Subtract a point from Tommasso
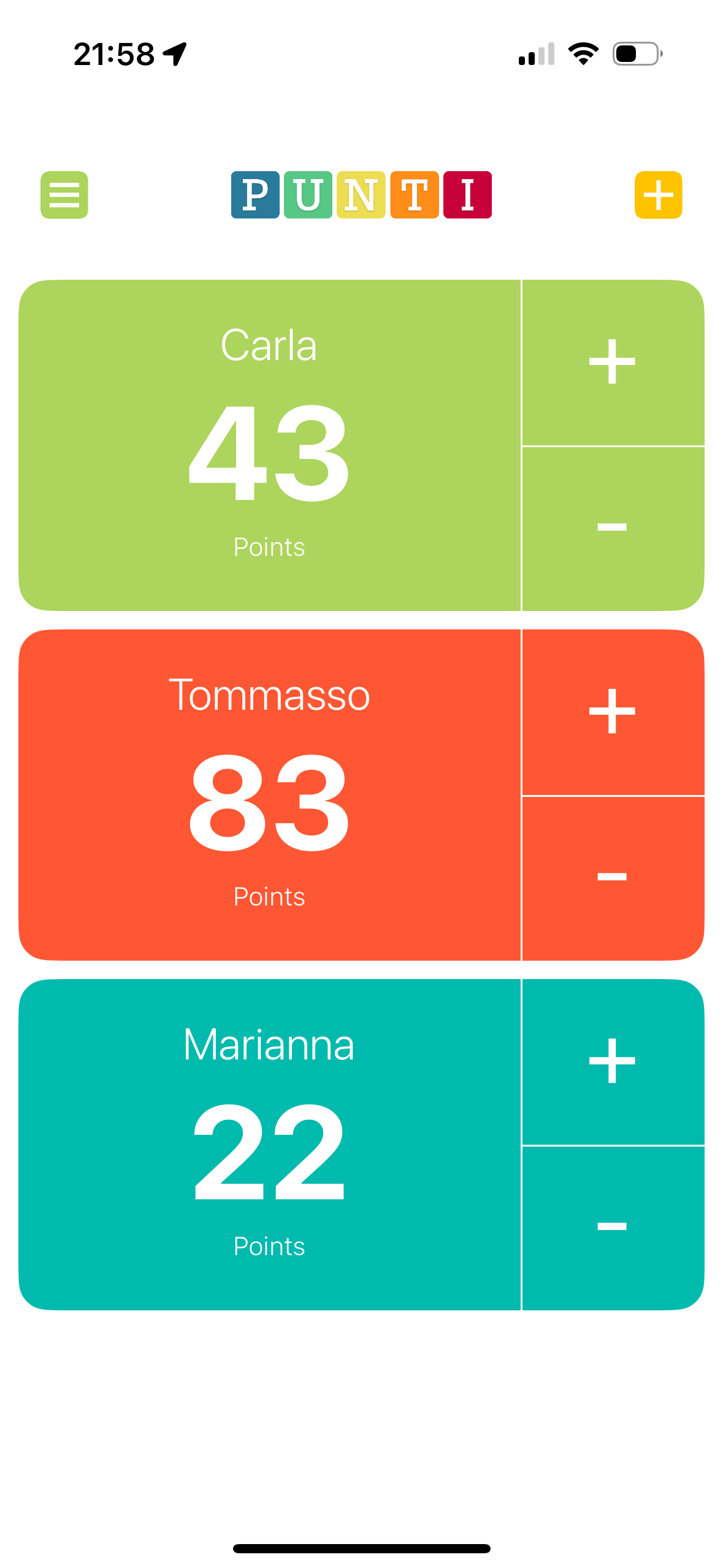Screen dimensions: 723x1568 tap(612, 877)
